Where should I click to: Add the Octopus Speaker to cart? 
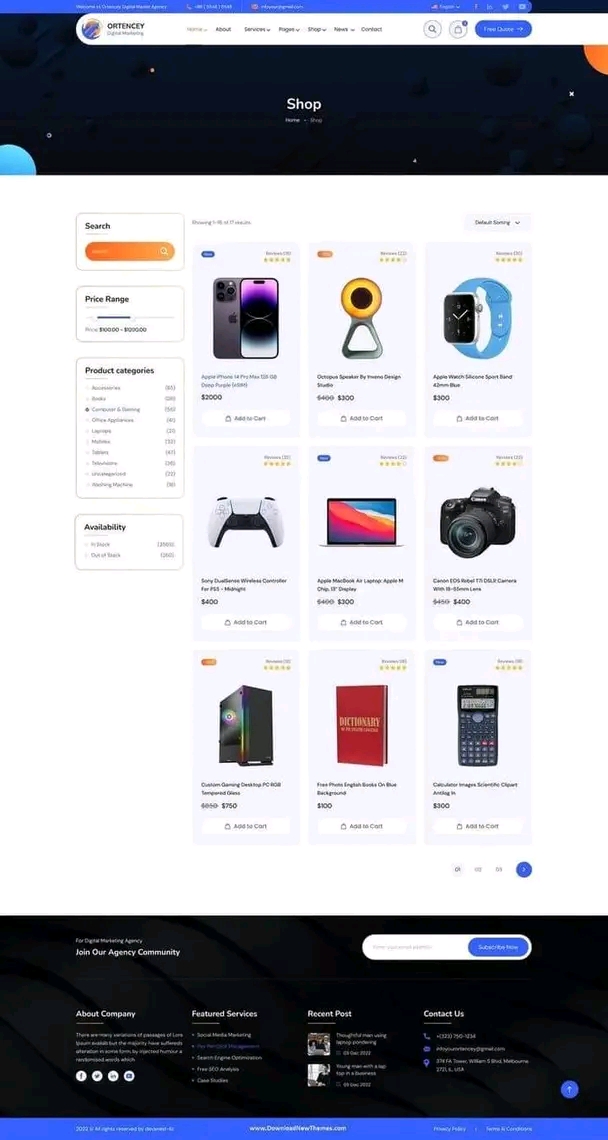(x=361, y=419)
